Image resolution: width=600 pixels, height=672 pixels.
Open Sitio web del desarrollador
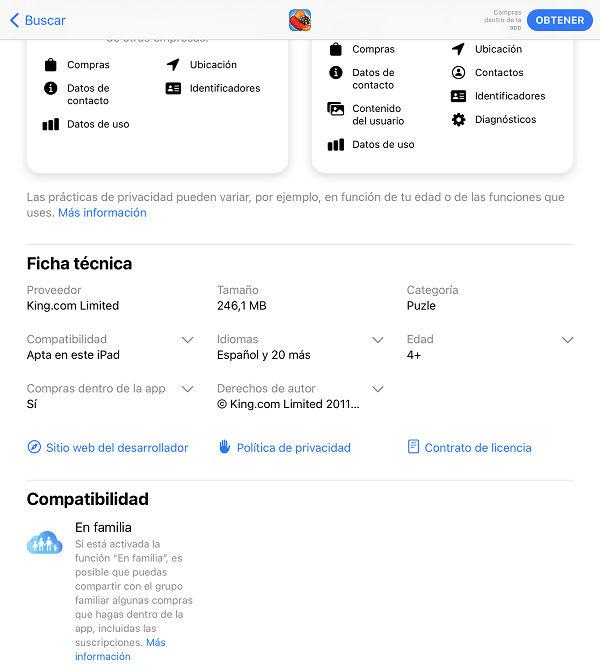tap(108, 448)
